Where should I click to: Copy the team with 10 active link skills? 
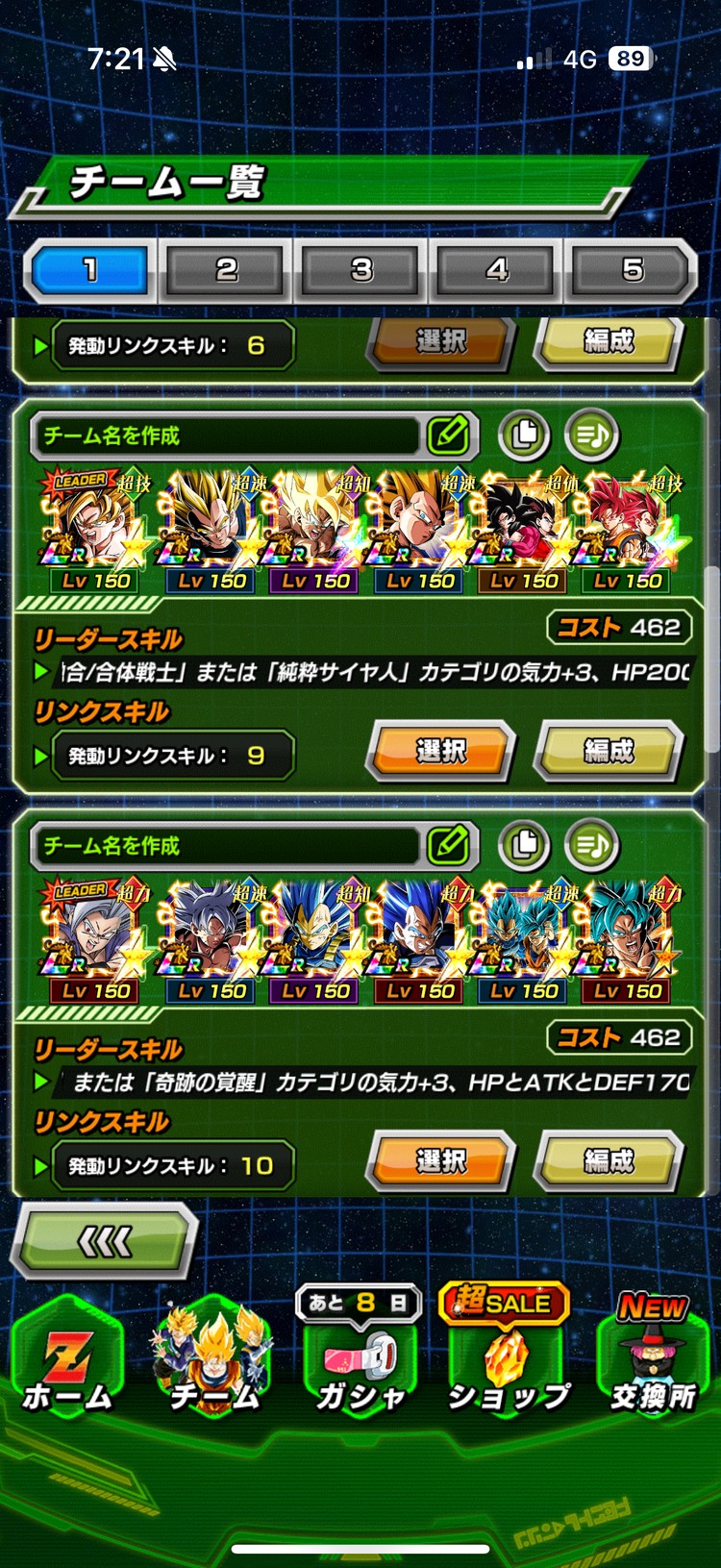click(524, 846)
